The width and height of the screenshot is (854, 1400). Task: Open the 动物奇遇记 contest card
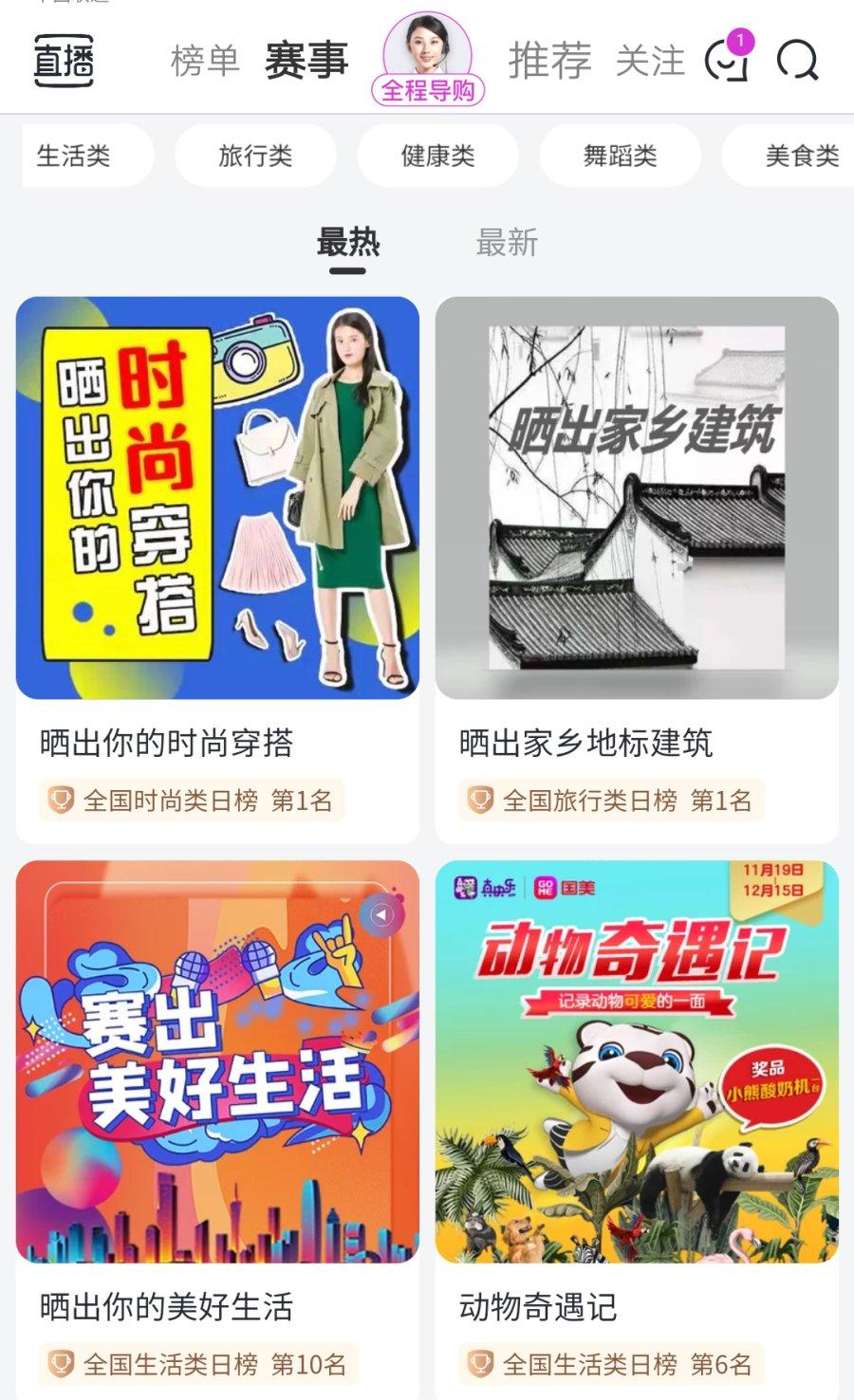637,1129
